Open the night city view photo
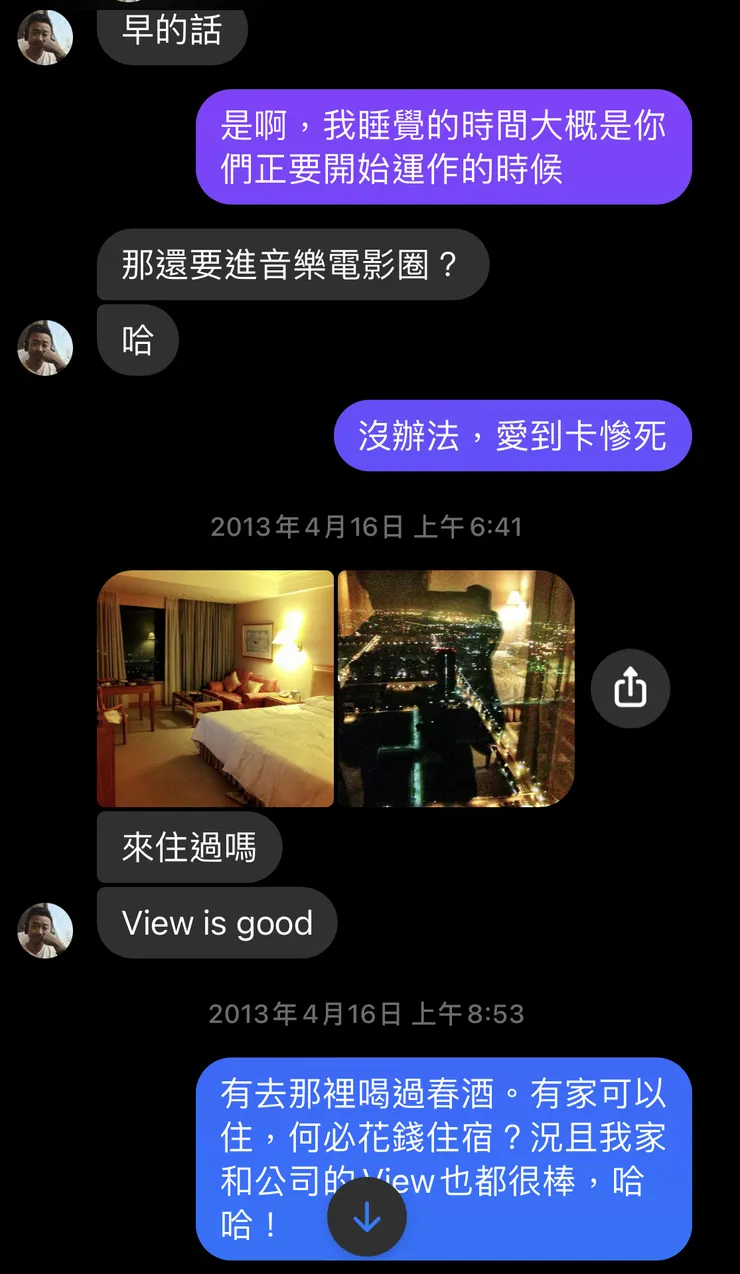The height and width of the screenshot is (1274, 740). click(455, 688)
